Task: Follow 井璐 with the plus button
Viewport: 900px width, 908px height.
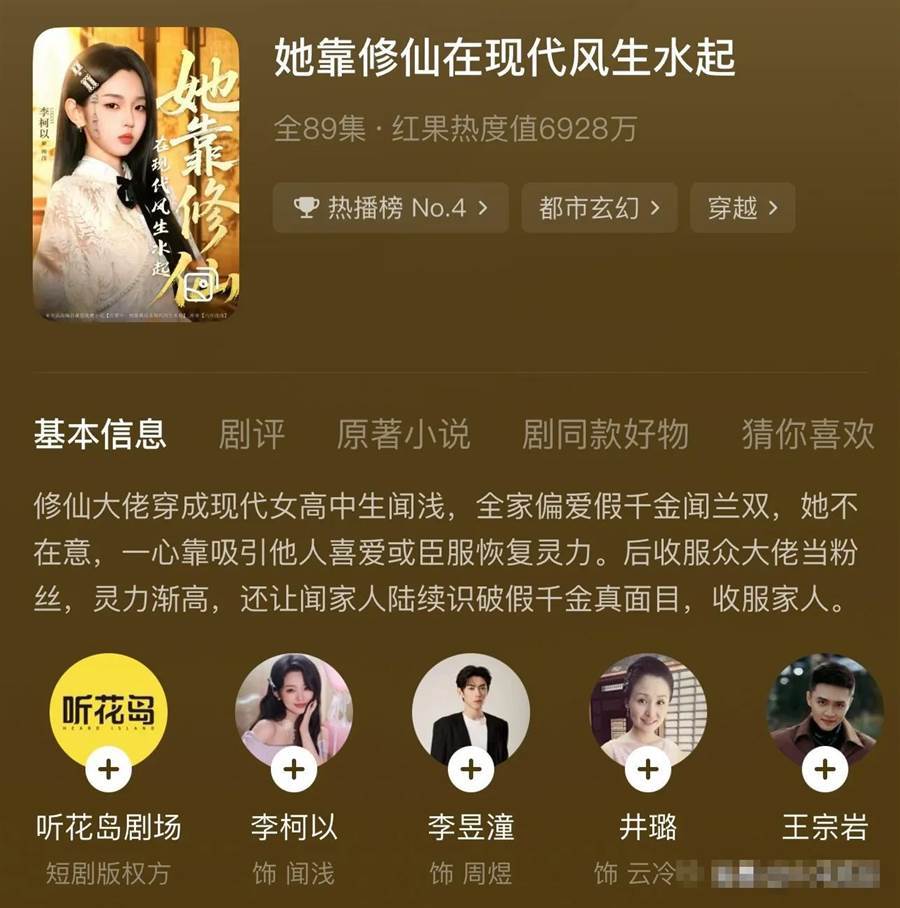Action: 648,769
